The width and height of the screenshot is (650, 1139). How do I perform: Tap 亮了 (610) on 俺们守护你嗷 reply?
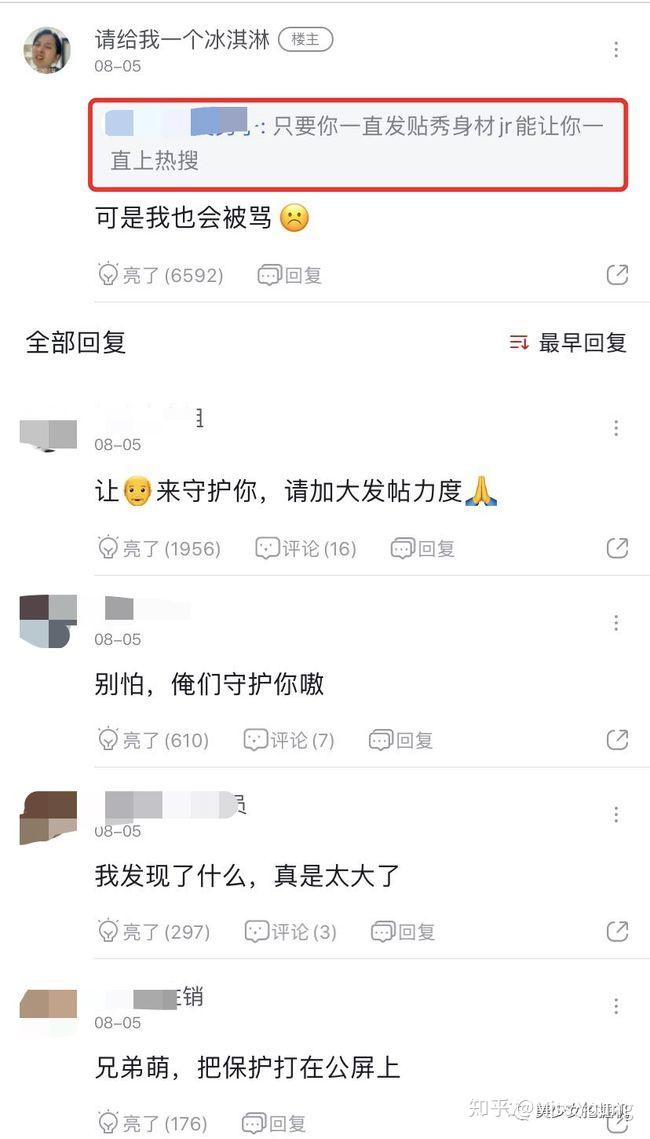tap(154, 740)
